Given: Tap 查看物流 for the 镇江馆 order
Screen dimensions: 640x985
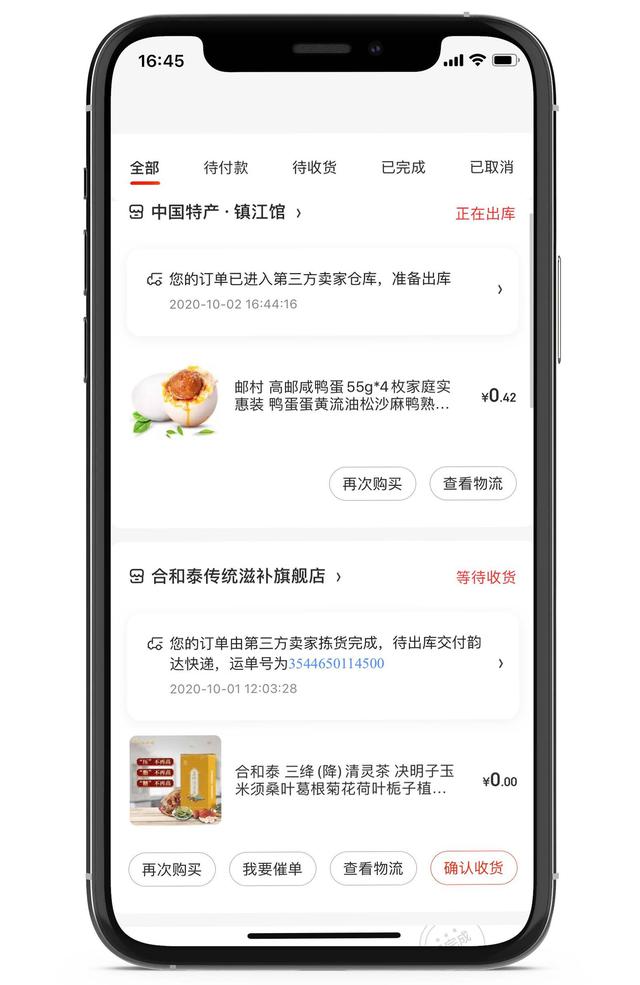Looking at the screenshot, I should 473,484.
